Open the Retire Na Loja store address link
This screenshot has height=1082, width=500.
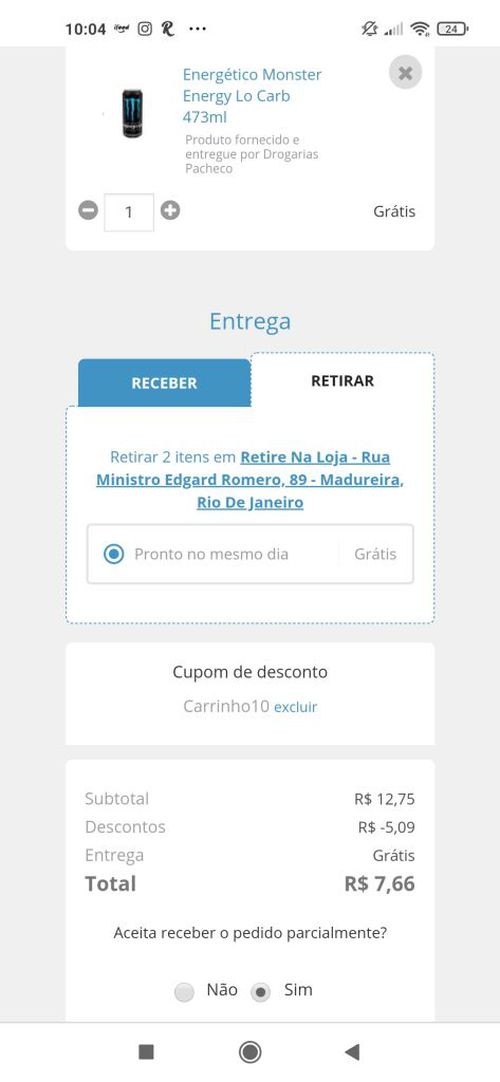250,480
